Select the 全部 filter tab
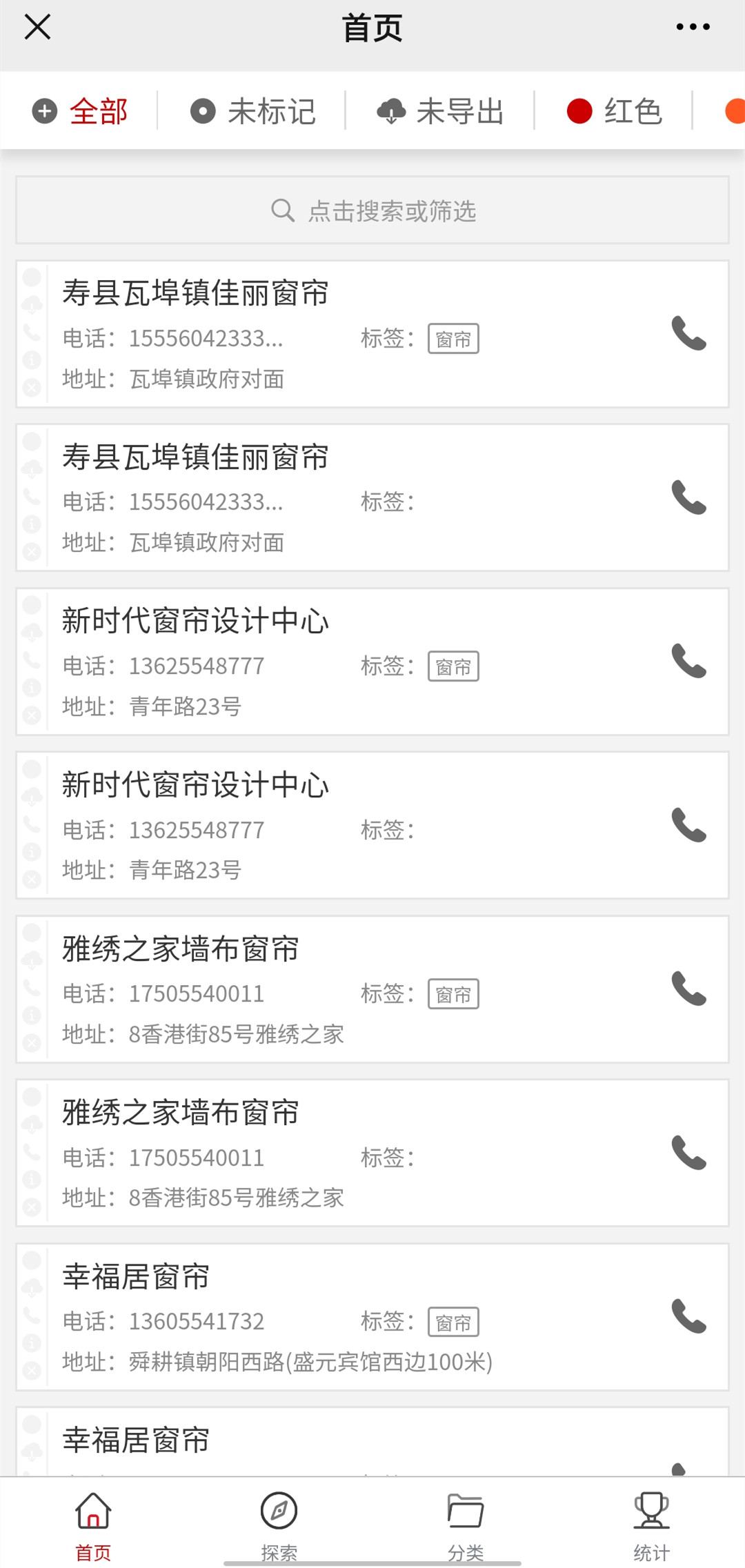The height and width of the screenshot is (1568, 745). 79,111
